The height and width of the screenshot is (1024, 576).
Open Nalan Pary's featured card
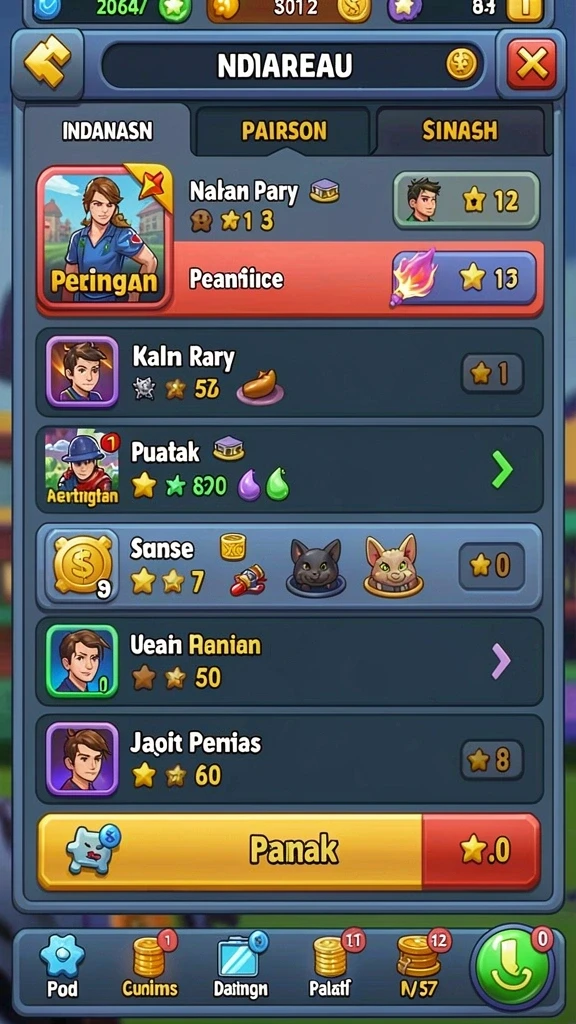(290, 240)
